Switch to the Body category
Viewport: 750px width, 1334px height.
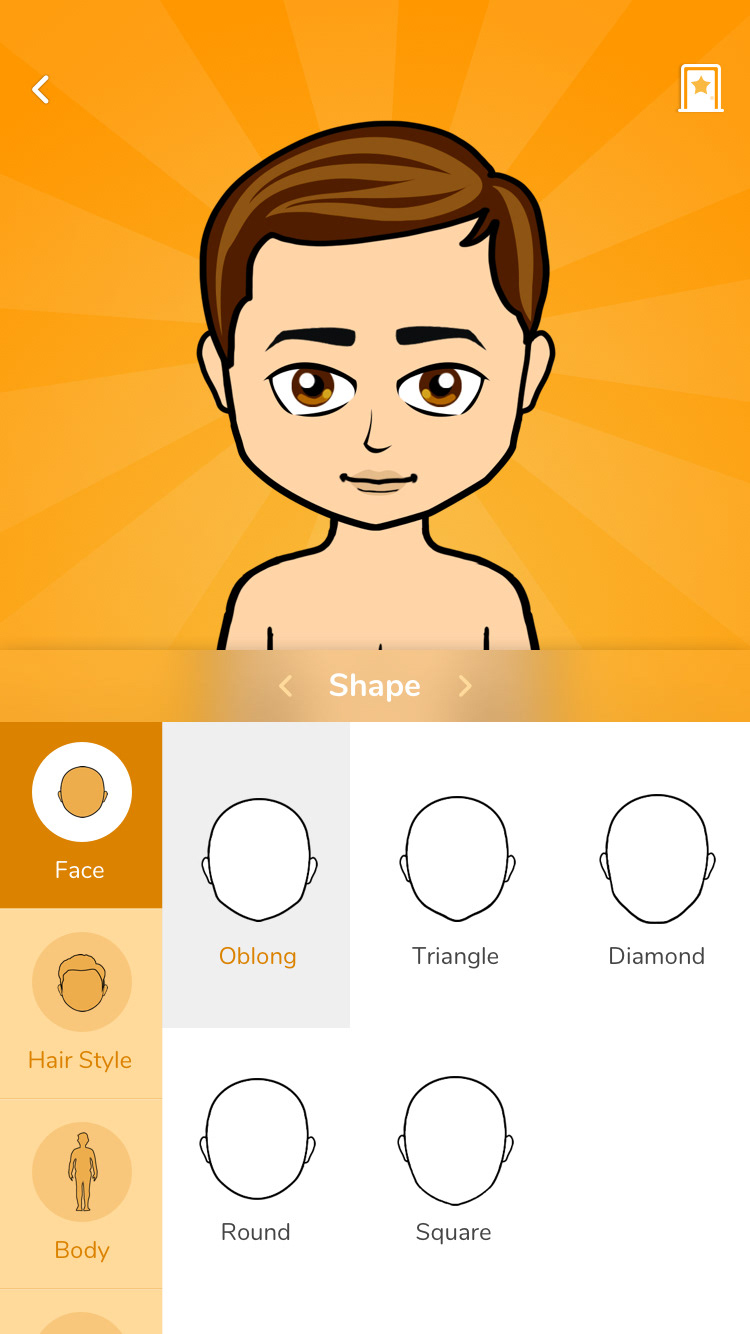(x=81, y=1193)
